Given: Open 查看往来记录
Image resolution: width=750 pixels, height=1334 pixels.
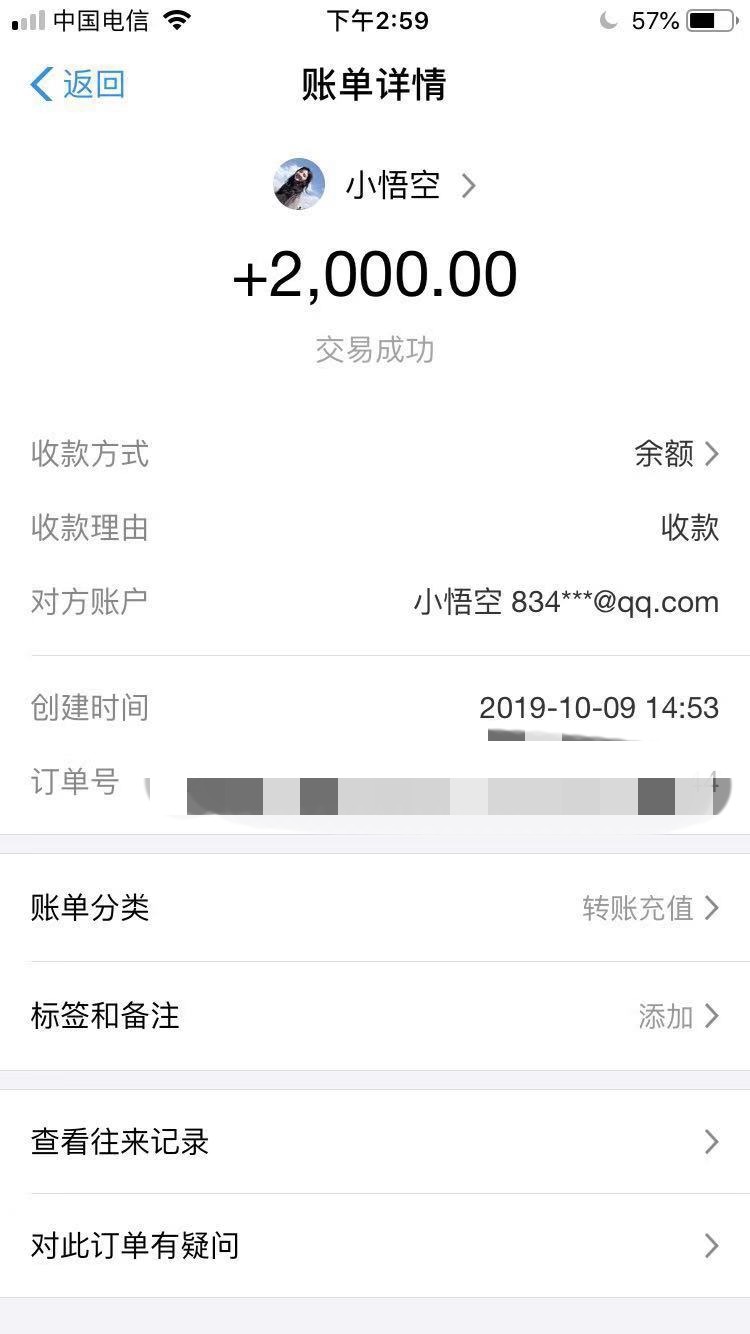Looking at the screenshot, I should pos(375,1142).
